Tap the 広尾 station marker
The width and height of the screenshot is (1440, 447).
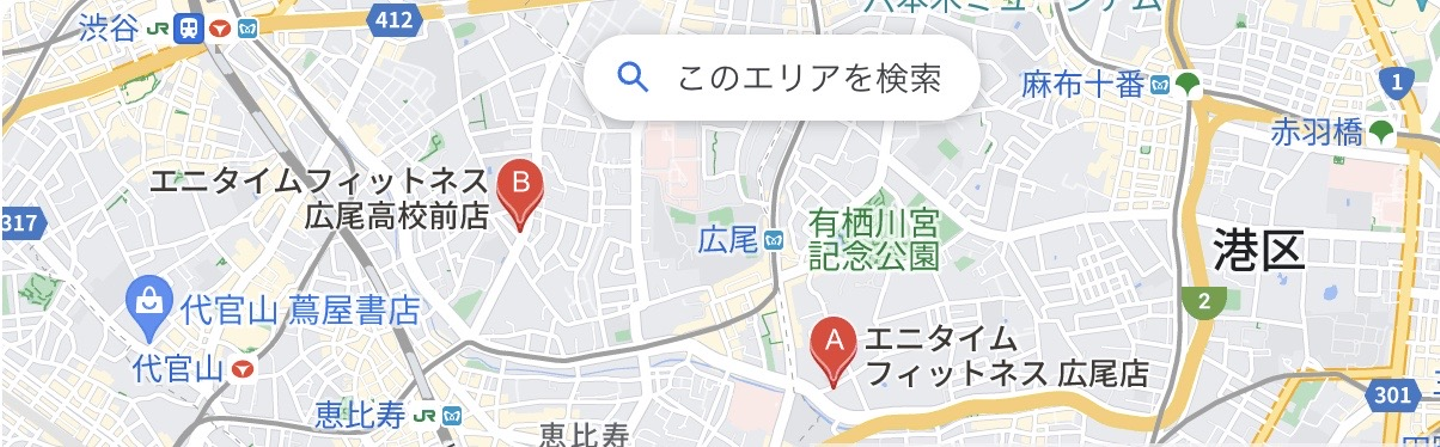coord(773,240)
